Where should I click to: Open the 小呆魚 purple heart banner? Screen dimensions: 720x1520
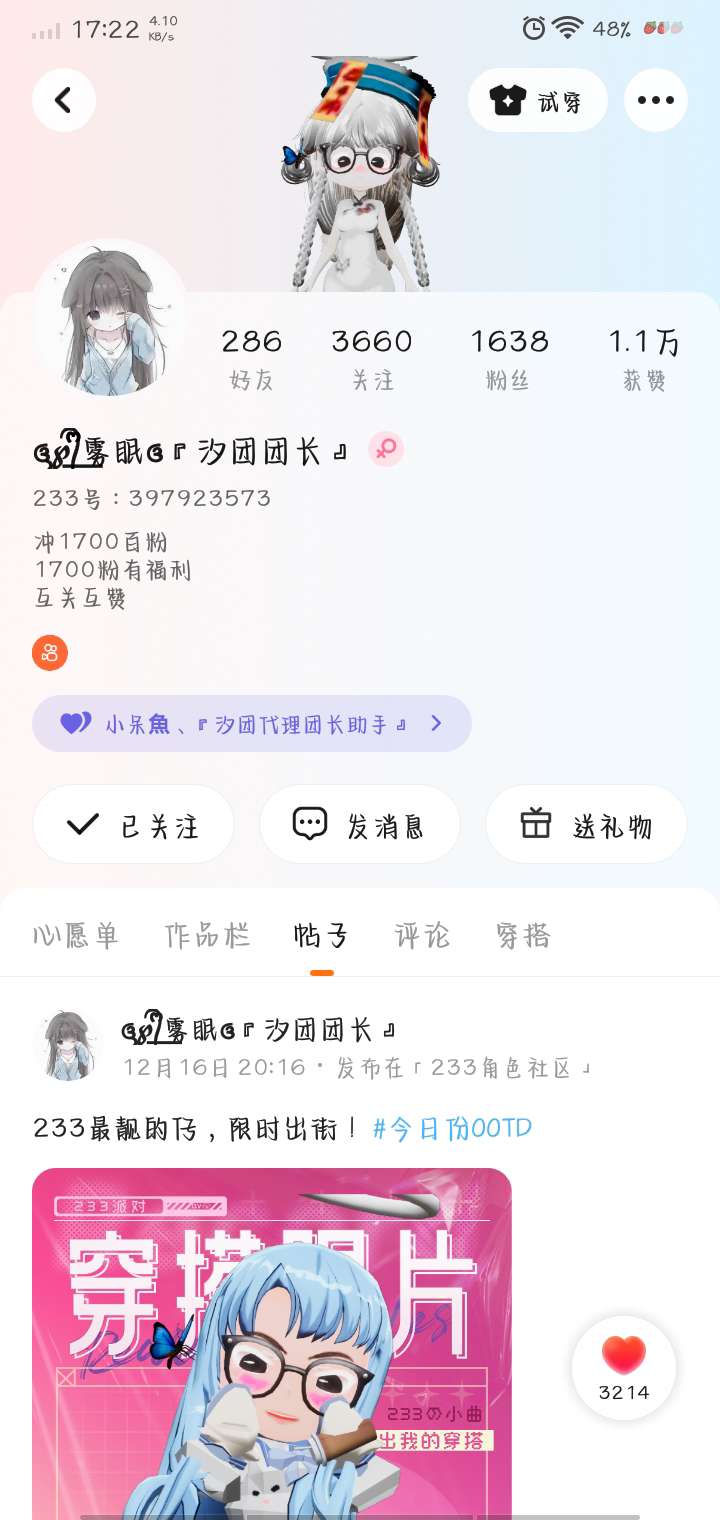click(x=252, y=723)
